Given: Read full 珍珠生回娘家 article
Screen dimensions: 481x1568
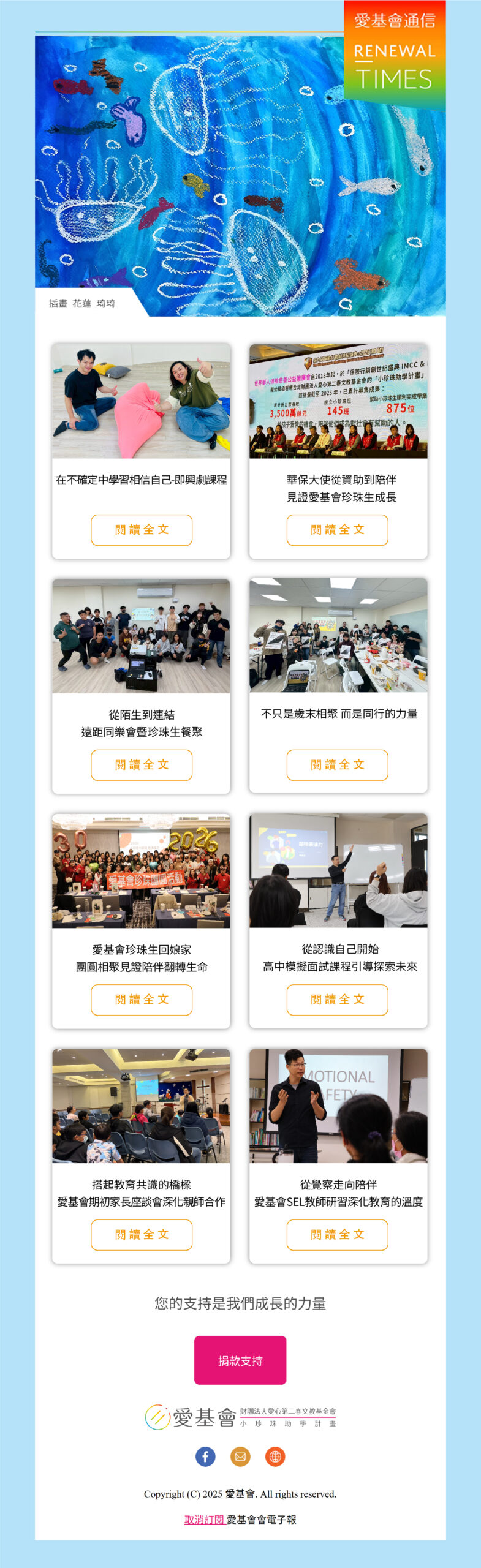Looking at the screenshot, I should coord(142,1000).
